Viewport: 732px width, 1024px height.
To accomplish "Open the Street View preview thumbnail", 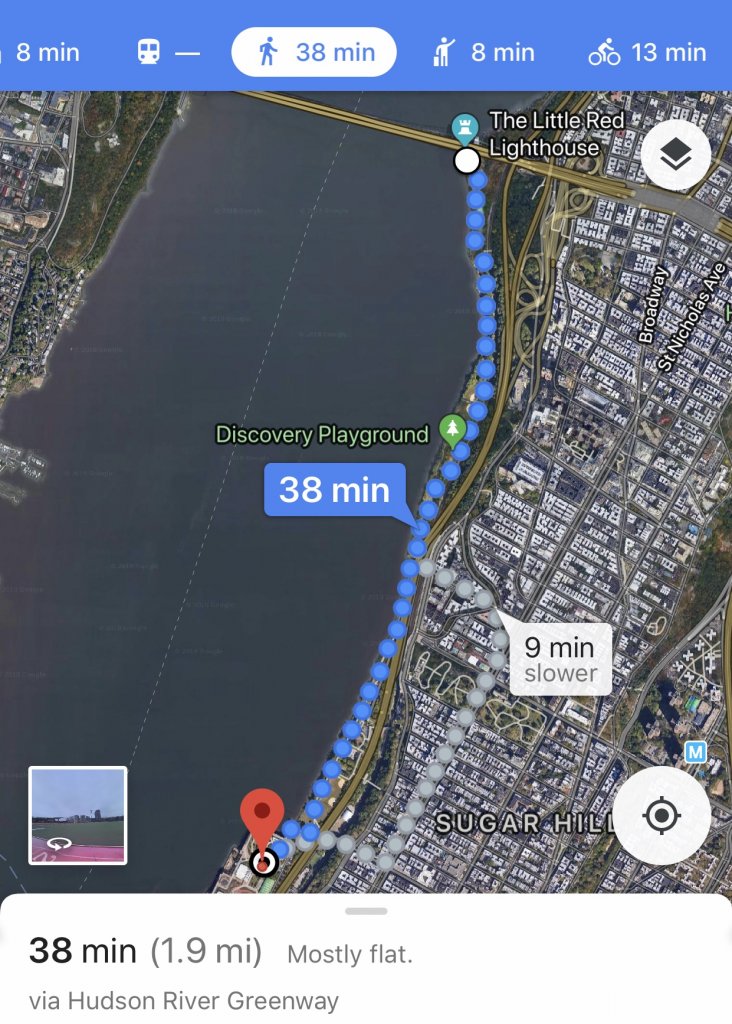I will point(78,815).
